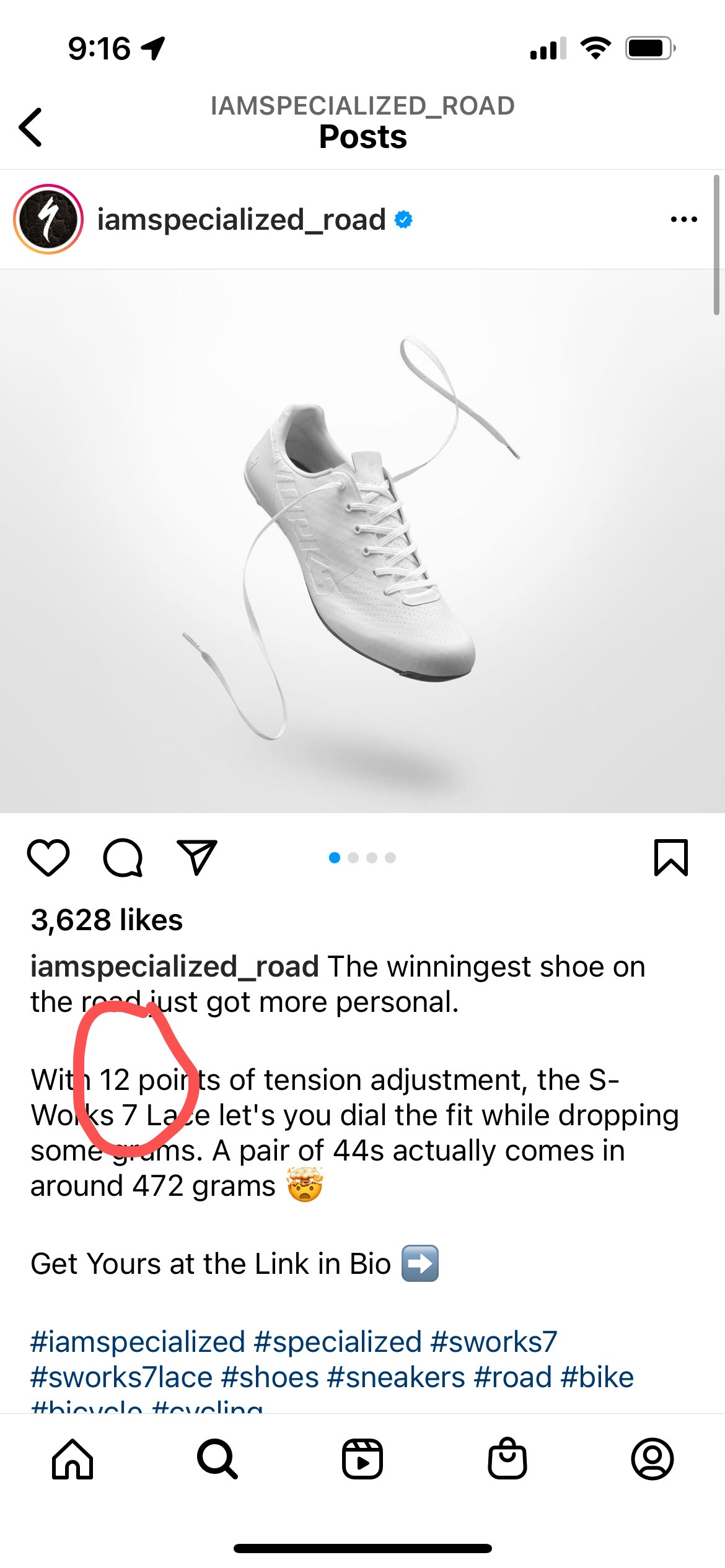The height and width of the screenshot is (1568, 725).
Task: Open the #specialized hashtag
Action: coord(338,1342)
